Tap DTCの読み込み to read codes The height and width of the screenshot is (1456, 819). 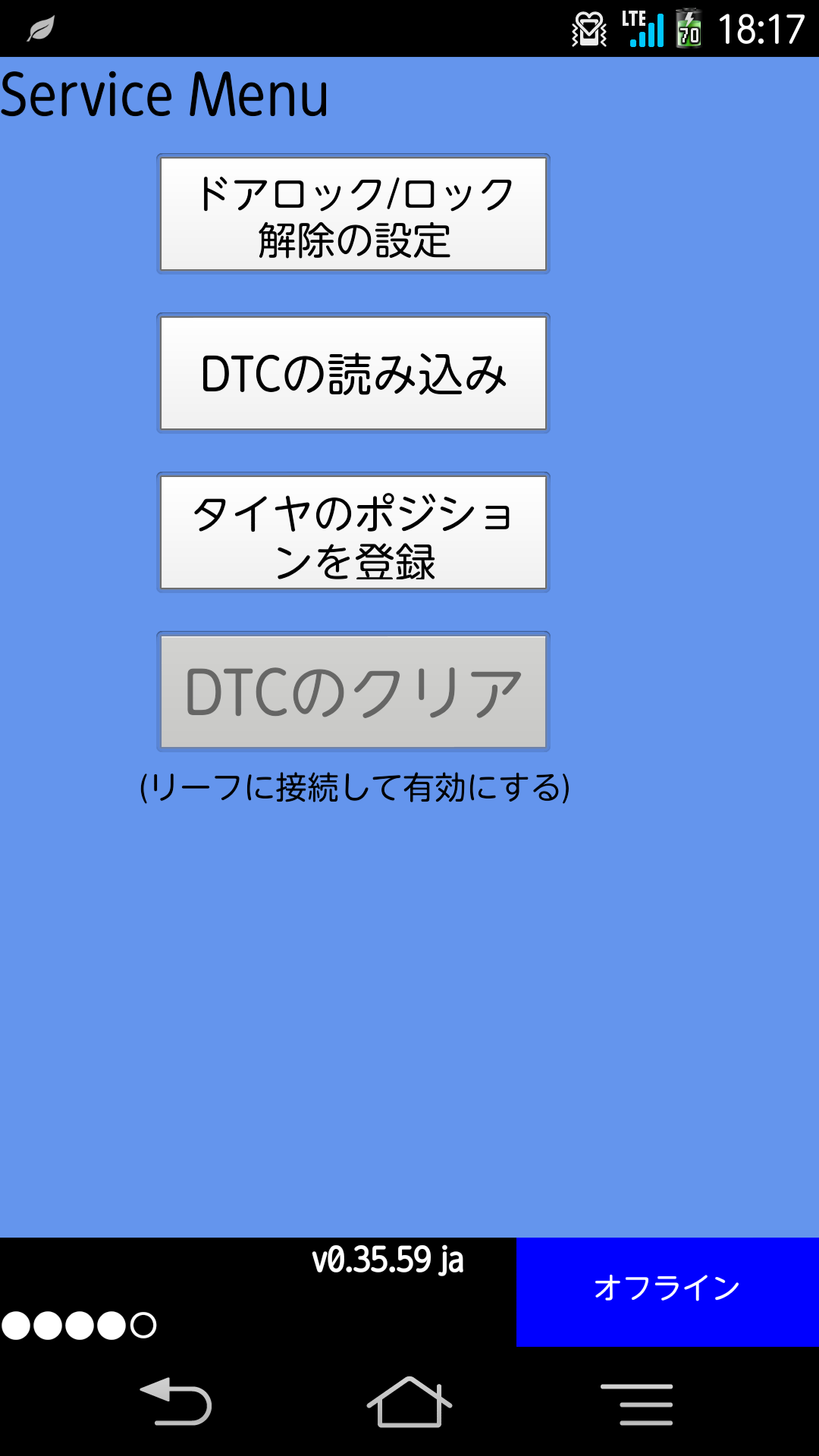pyautogui.click(x=353, y=373)
